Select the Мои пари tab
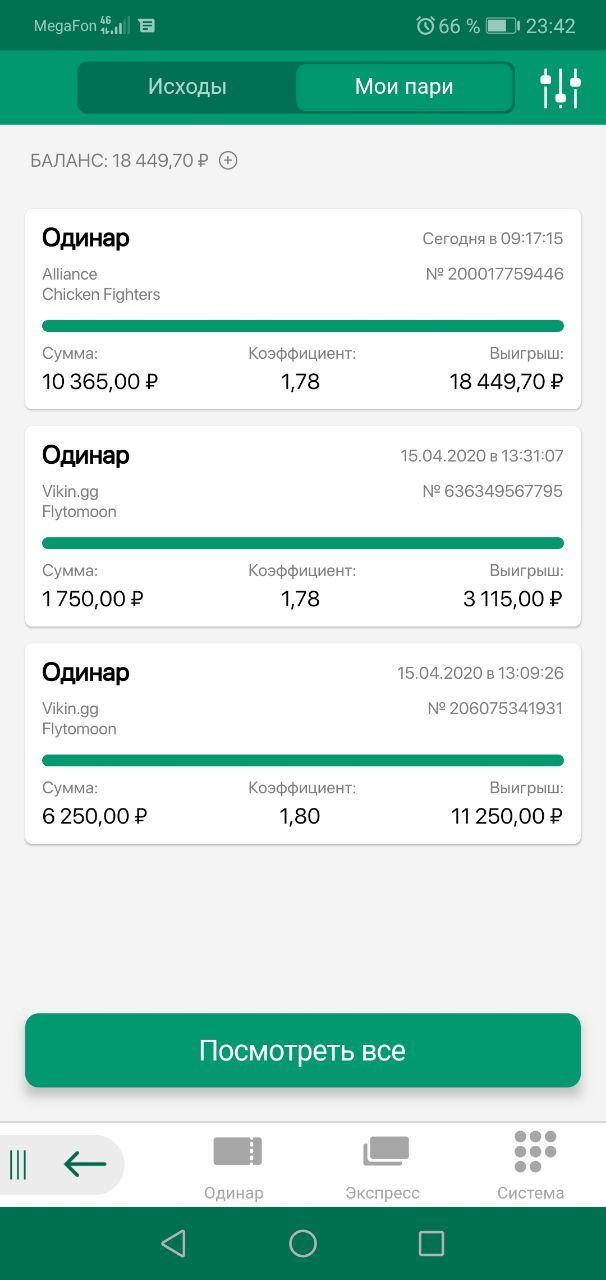Screen dimensions: 606x1280 pyautogui.click(x=404, y=87)
